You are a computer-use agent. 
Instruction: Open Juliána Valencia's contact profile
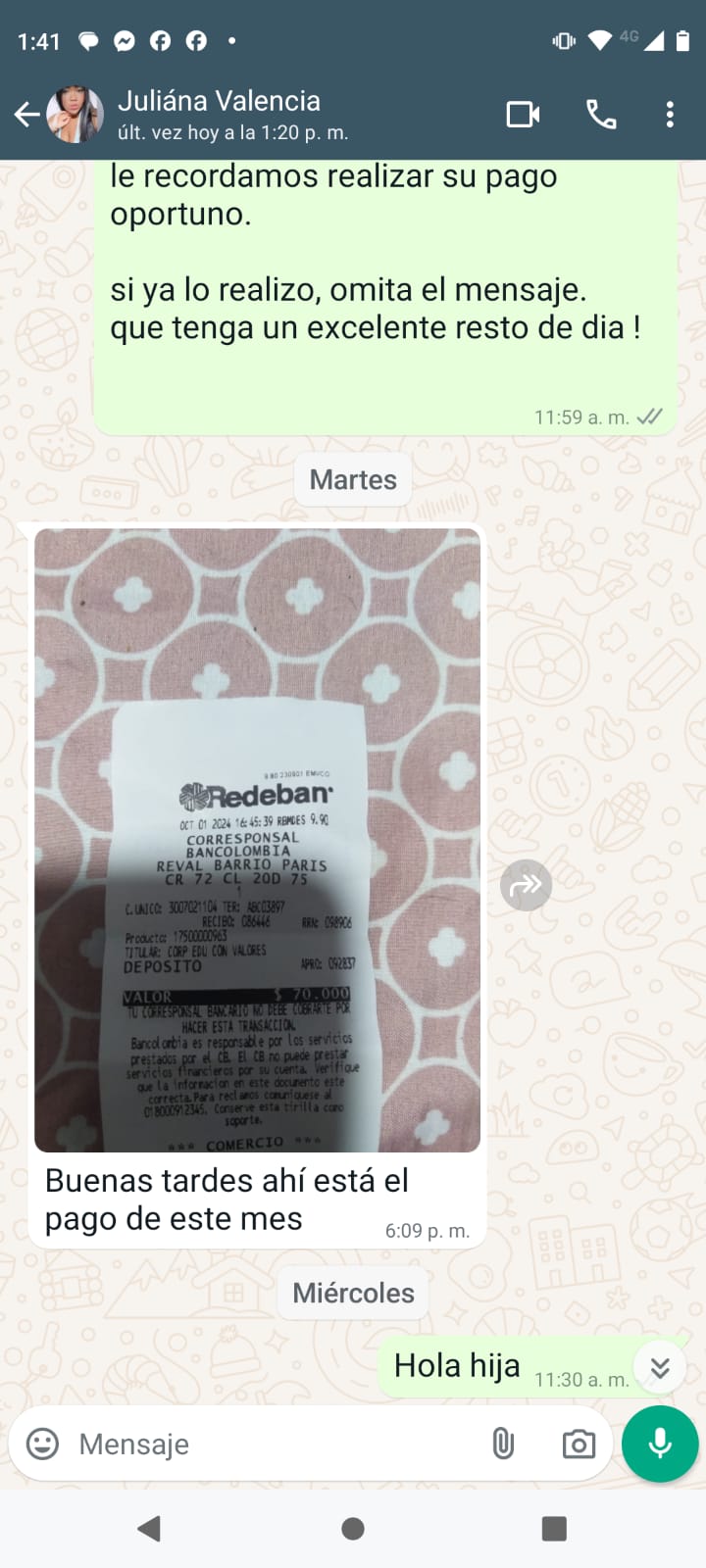click(x=232, y=114)
